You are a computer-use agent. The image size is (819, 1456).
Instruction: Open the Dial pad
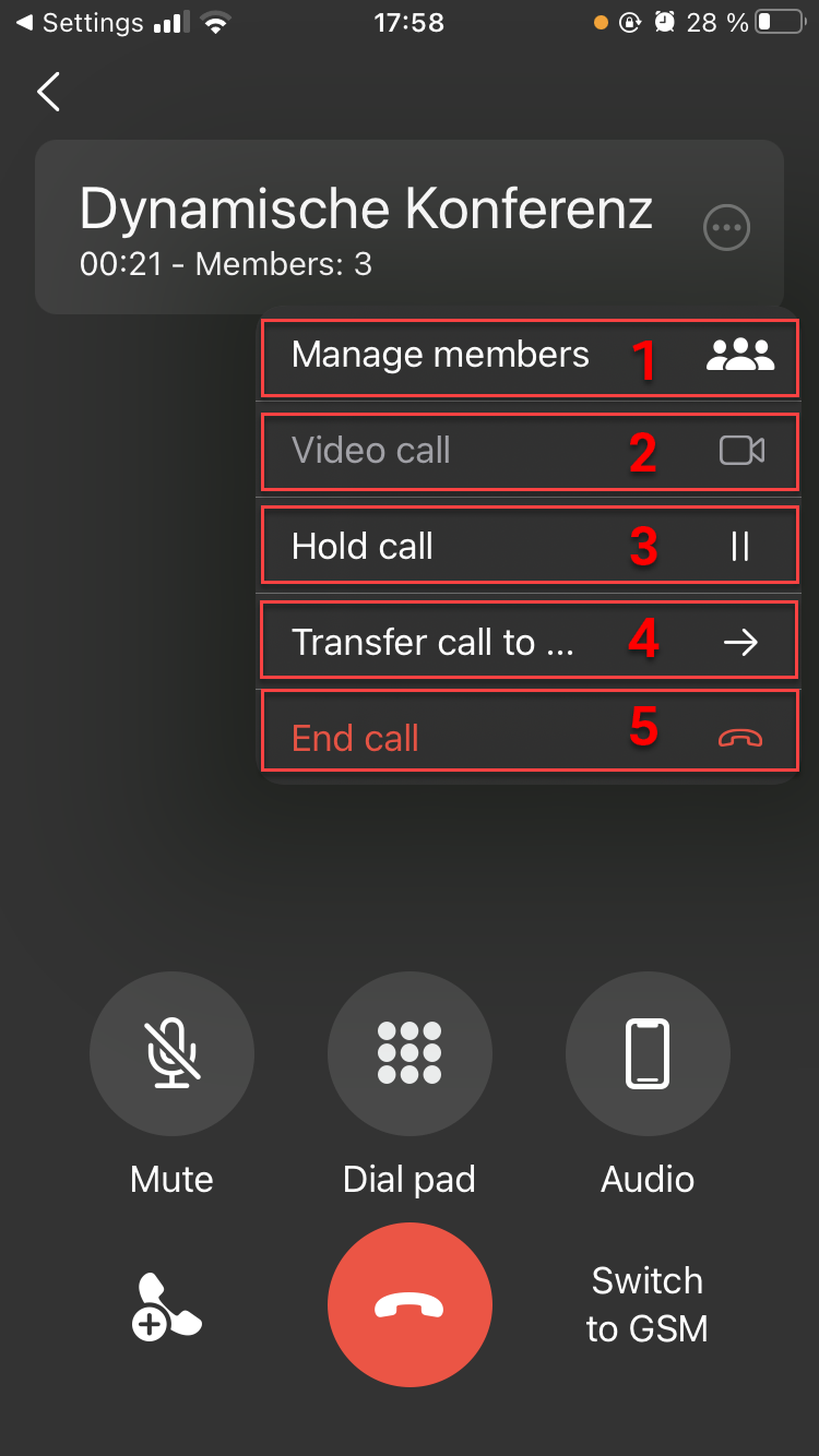click(409, 1054)
